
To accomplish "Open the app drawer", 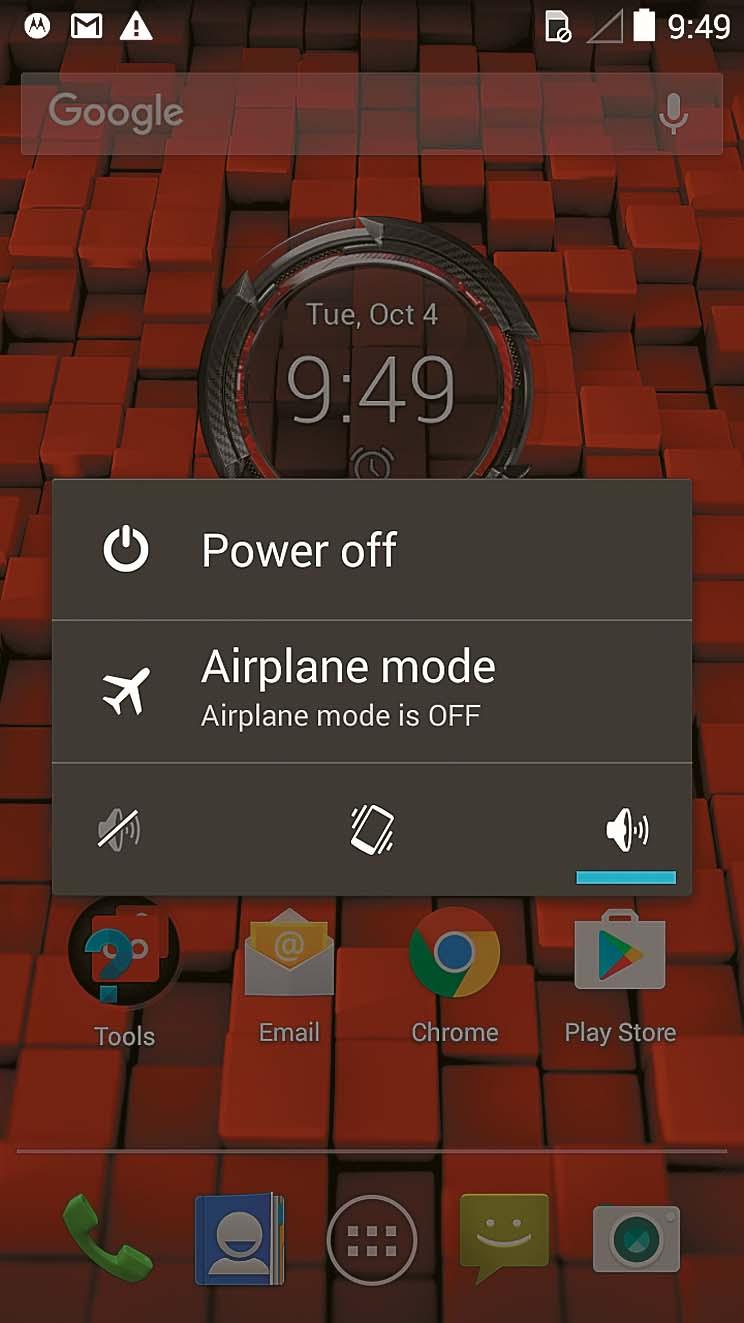I will click(x=372, y=1240).
